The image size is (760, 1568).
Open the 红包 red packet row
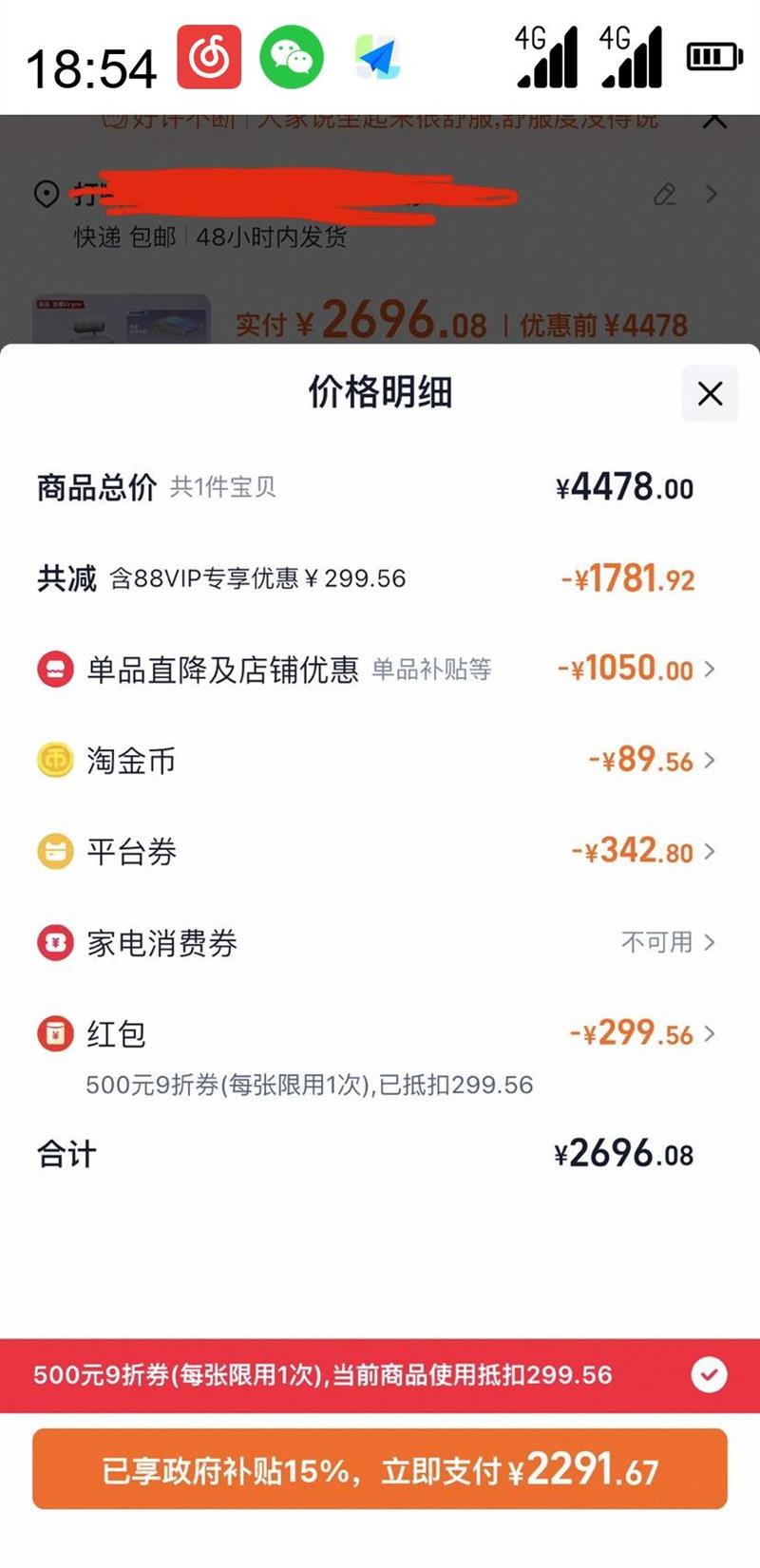(709, 1034)
